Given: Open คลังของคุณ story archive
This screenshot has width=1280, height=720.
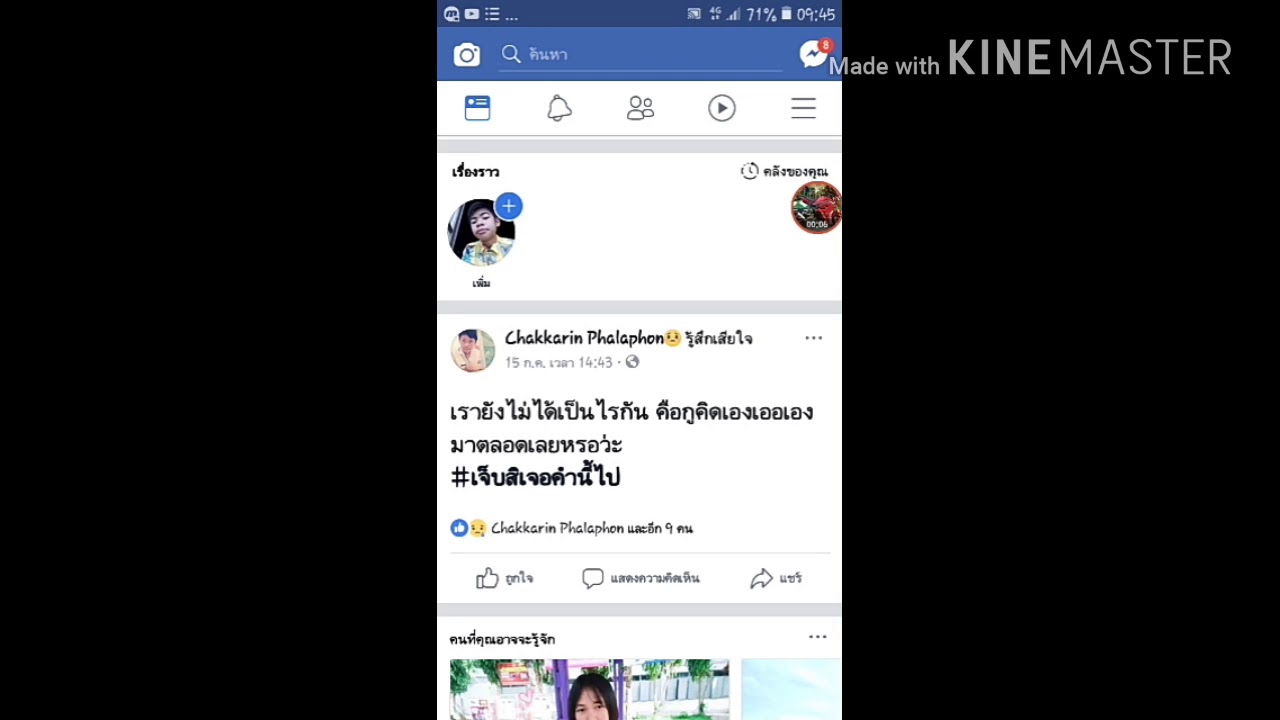Looking at the screenshot, I should (785, 172).
